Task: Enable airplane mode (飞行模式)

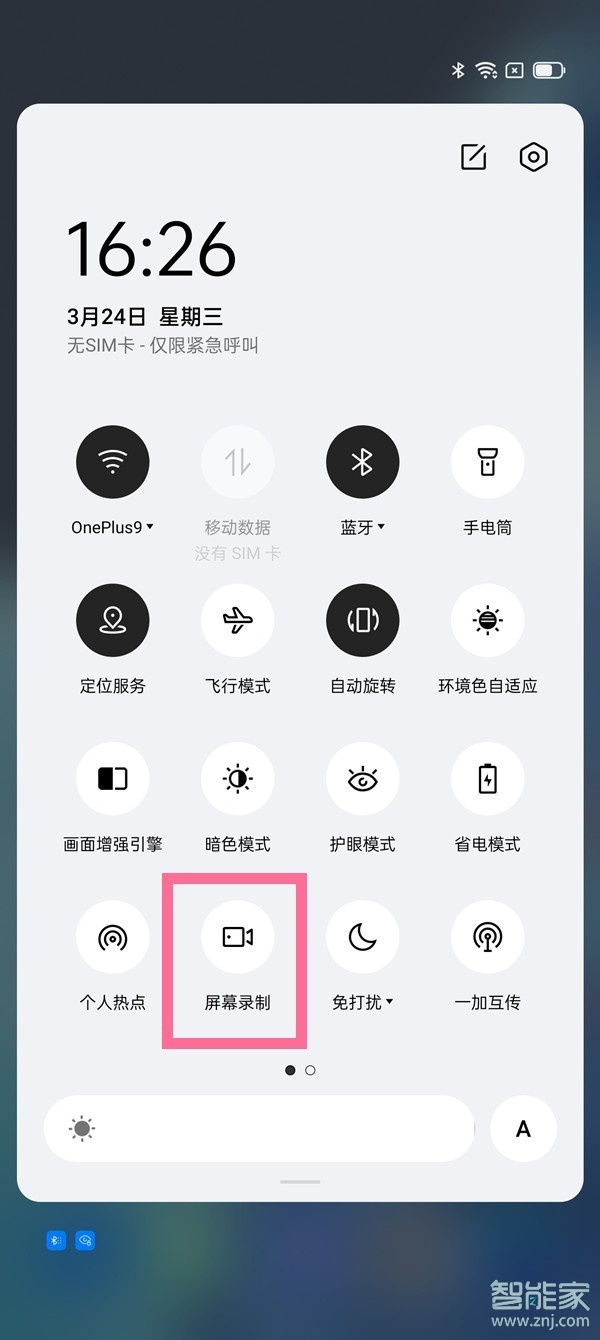Action: [x=238, y=620]
